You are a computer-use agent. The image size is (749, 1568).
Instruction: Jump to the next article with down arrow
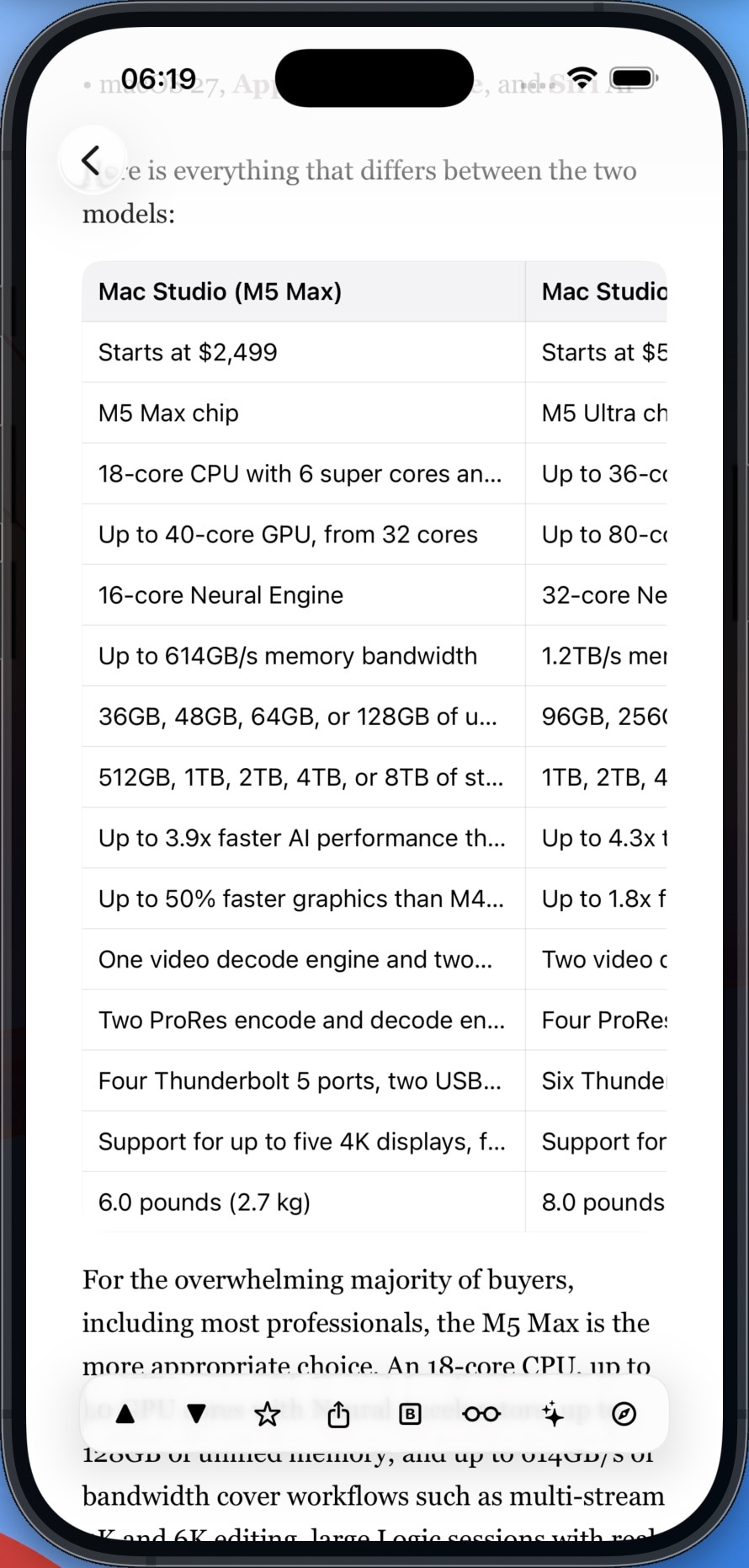[x=196, y=1414]
